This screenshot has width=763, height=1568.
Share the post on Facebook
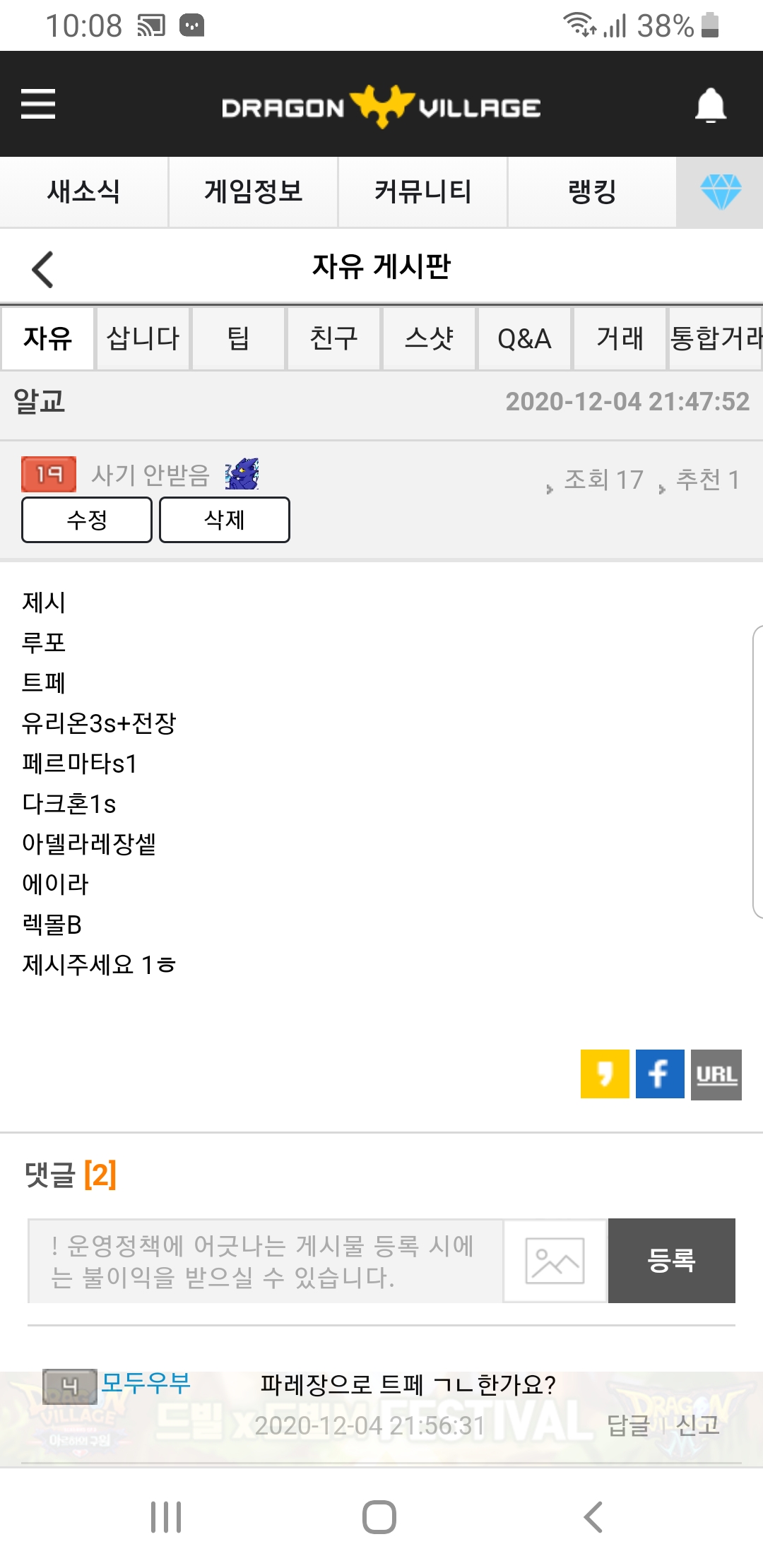point(660,1074)
